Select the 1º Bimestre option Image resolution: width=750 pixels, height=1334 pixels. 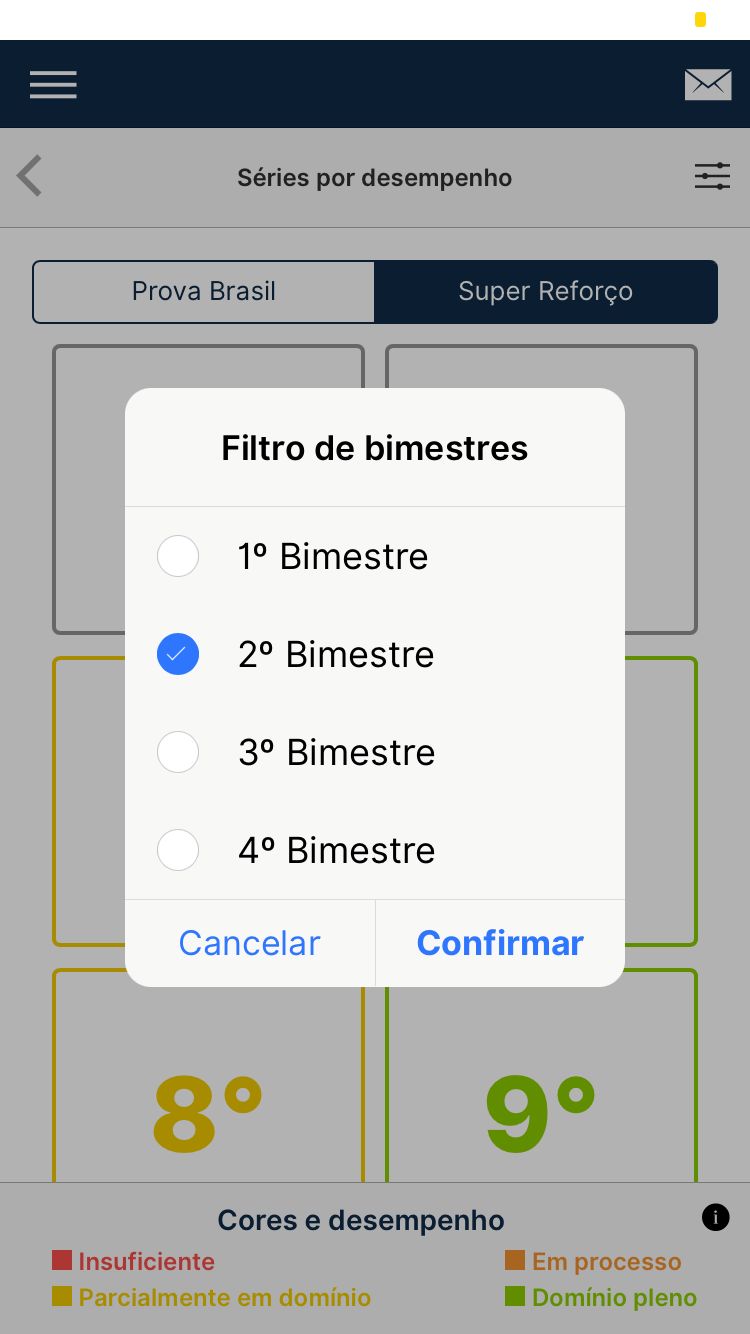pyautogui.click(x=375, y=556)
